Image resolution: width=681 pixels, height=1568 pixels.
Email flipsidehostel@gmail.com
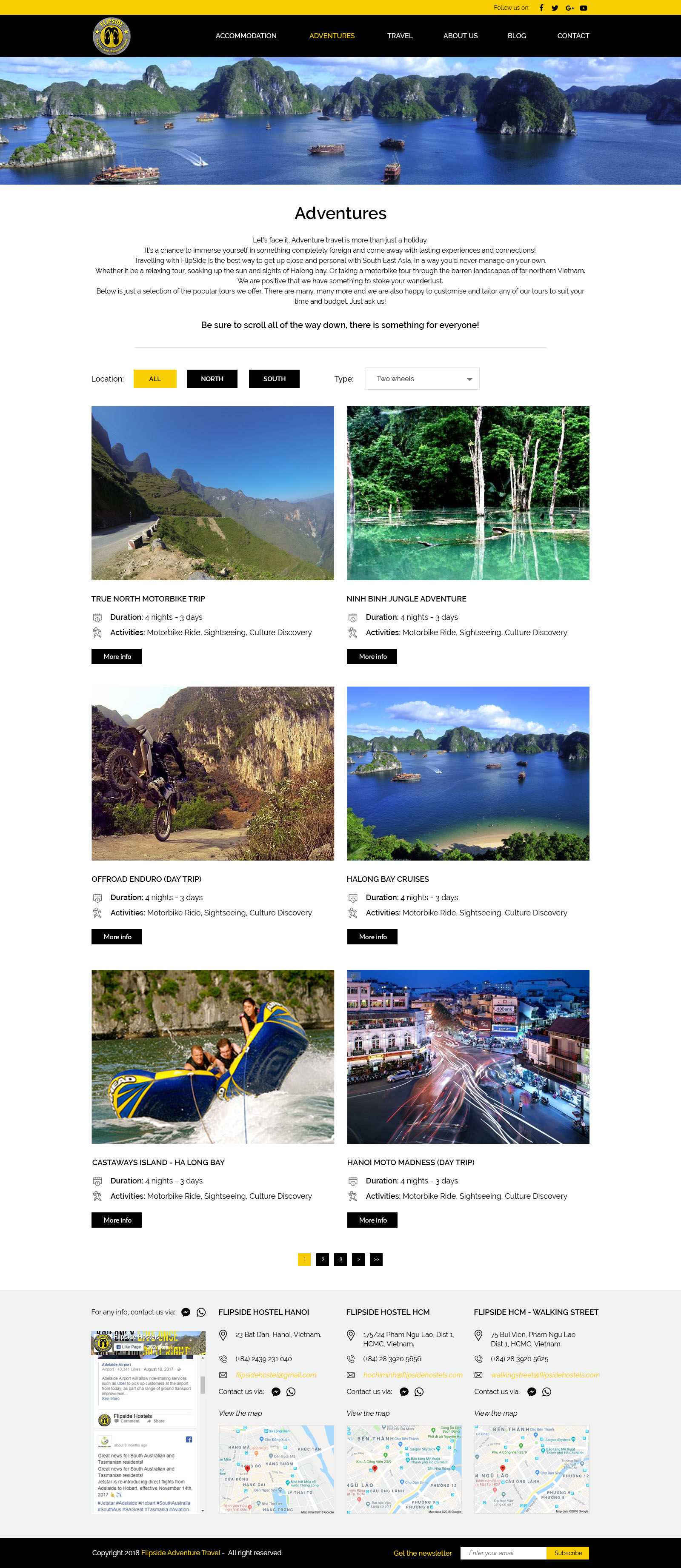pyautogui.click(x=275, y=1375)
